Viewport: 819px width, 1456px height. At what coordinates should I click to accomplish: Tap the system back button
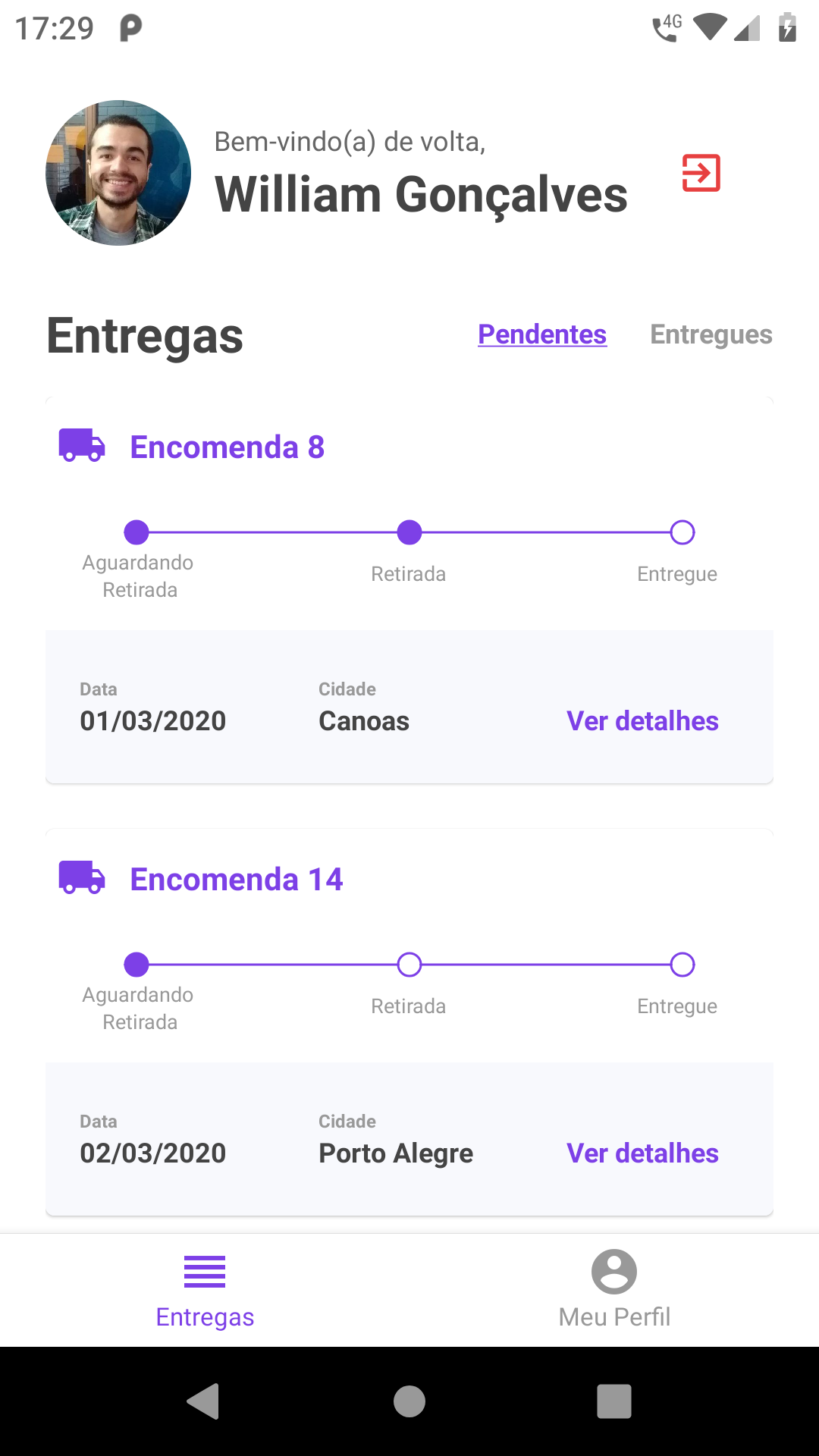pyautogui.click(x=203, y=1401)
